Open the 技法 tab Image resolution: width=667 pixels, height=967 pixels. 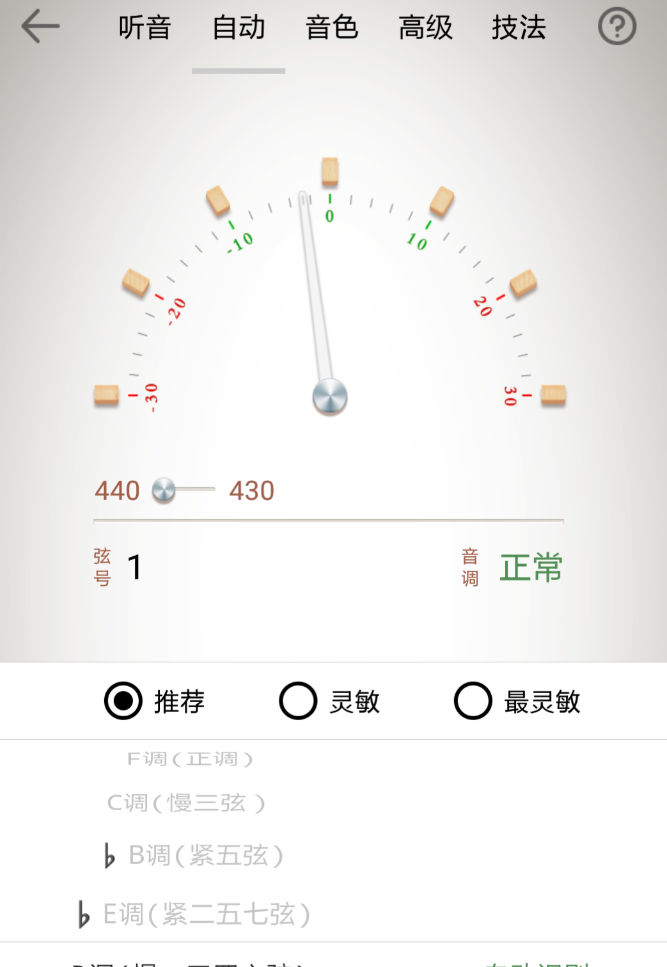click(x=519, y=27)
